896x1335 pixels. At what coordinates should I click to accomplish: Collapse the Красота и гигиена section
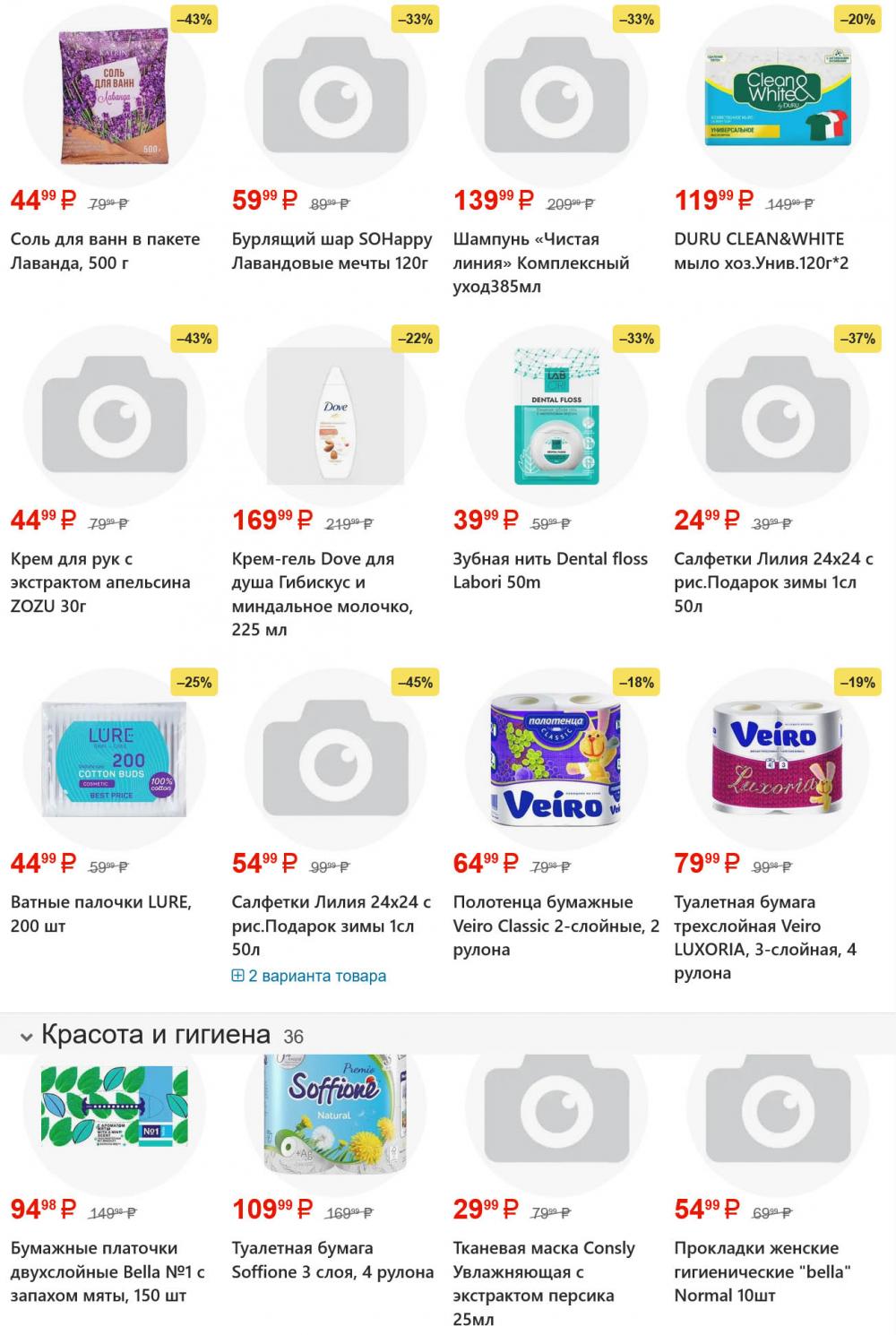[x=27, y=1036]
